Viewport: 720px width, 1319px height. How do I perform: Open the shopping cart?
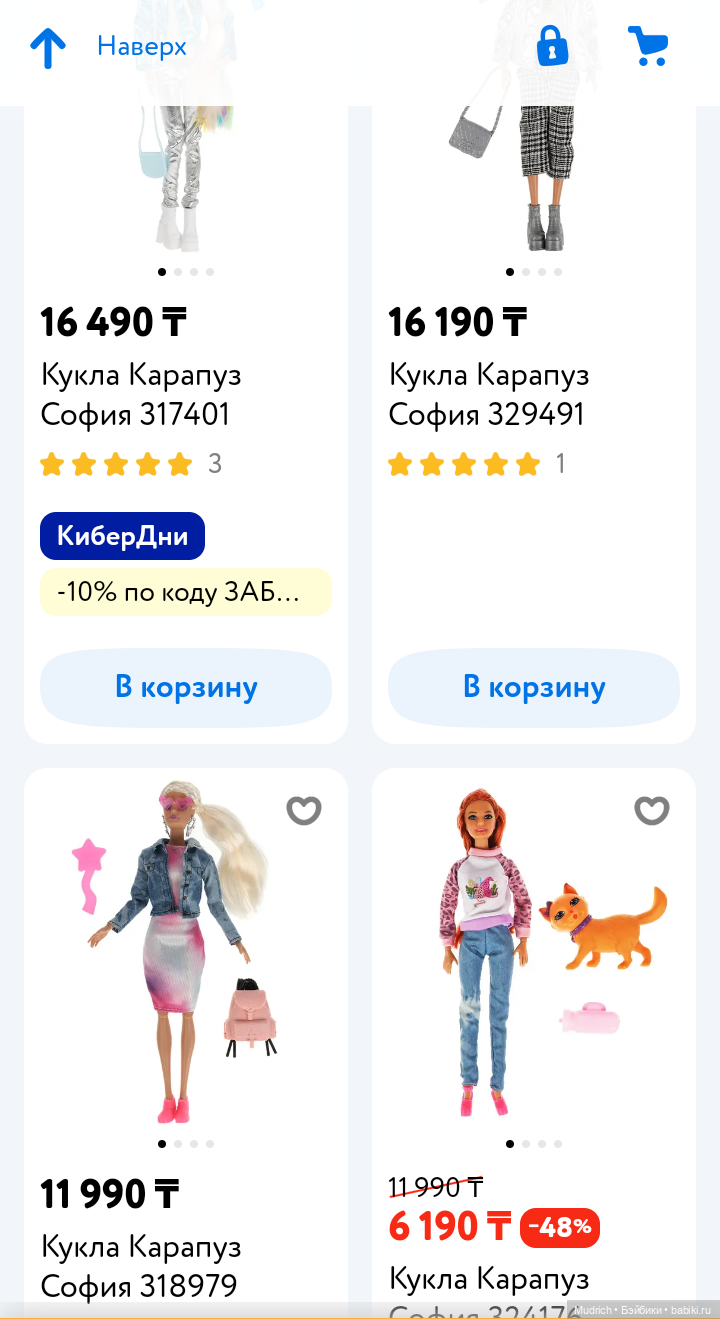pos(648,46)
